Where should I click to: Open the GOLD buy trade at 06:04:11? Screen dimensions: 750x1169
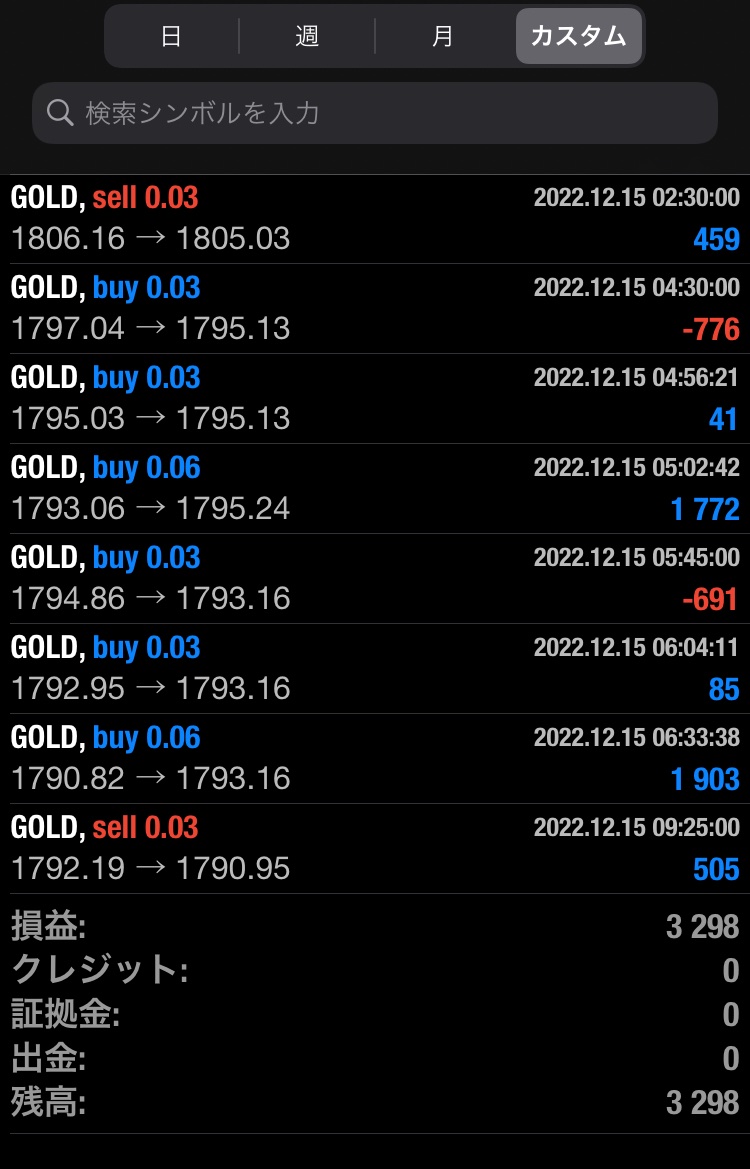[x=375, y=669]
